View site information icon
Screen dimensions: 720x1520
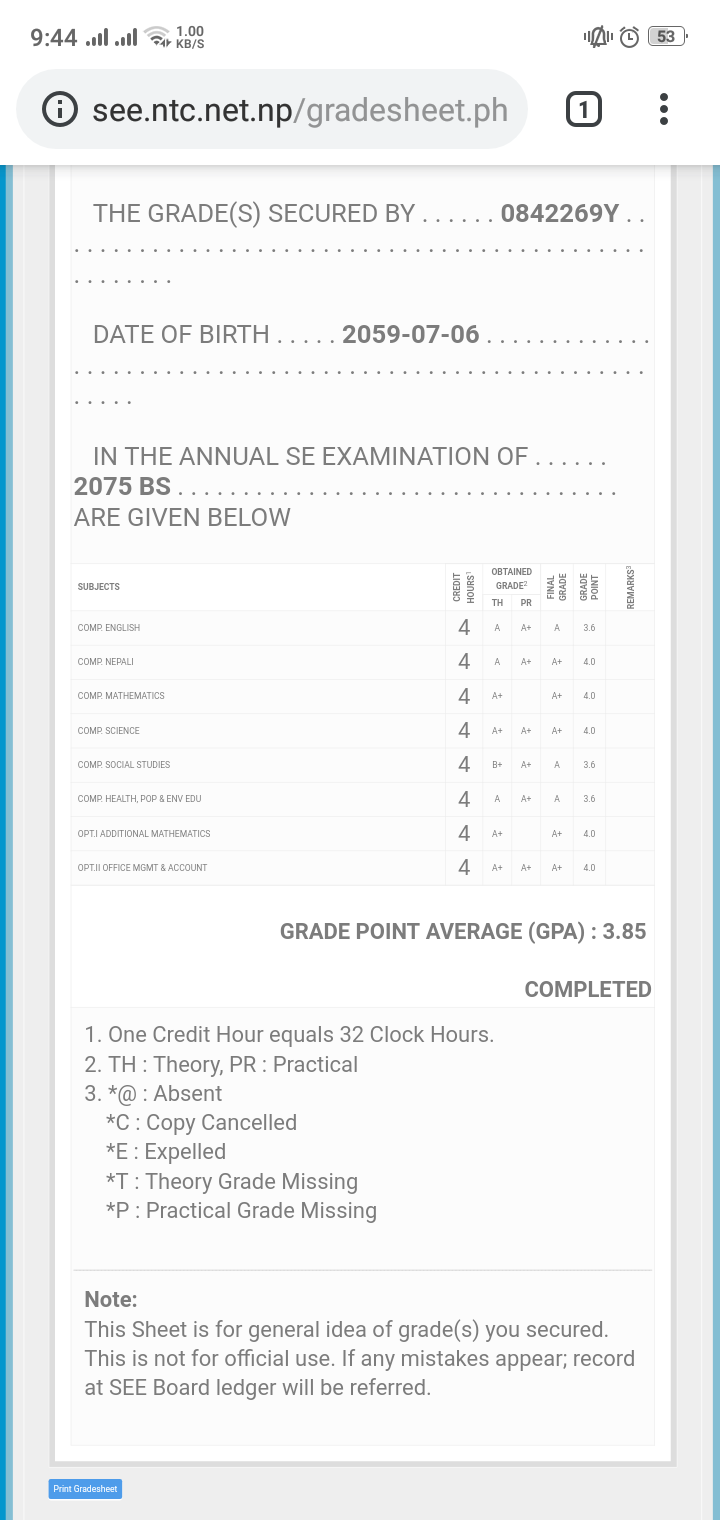(60, 109)
